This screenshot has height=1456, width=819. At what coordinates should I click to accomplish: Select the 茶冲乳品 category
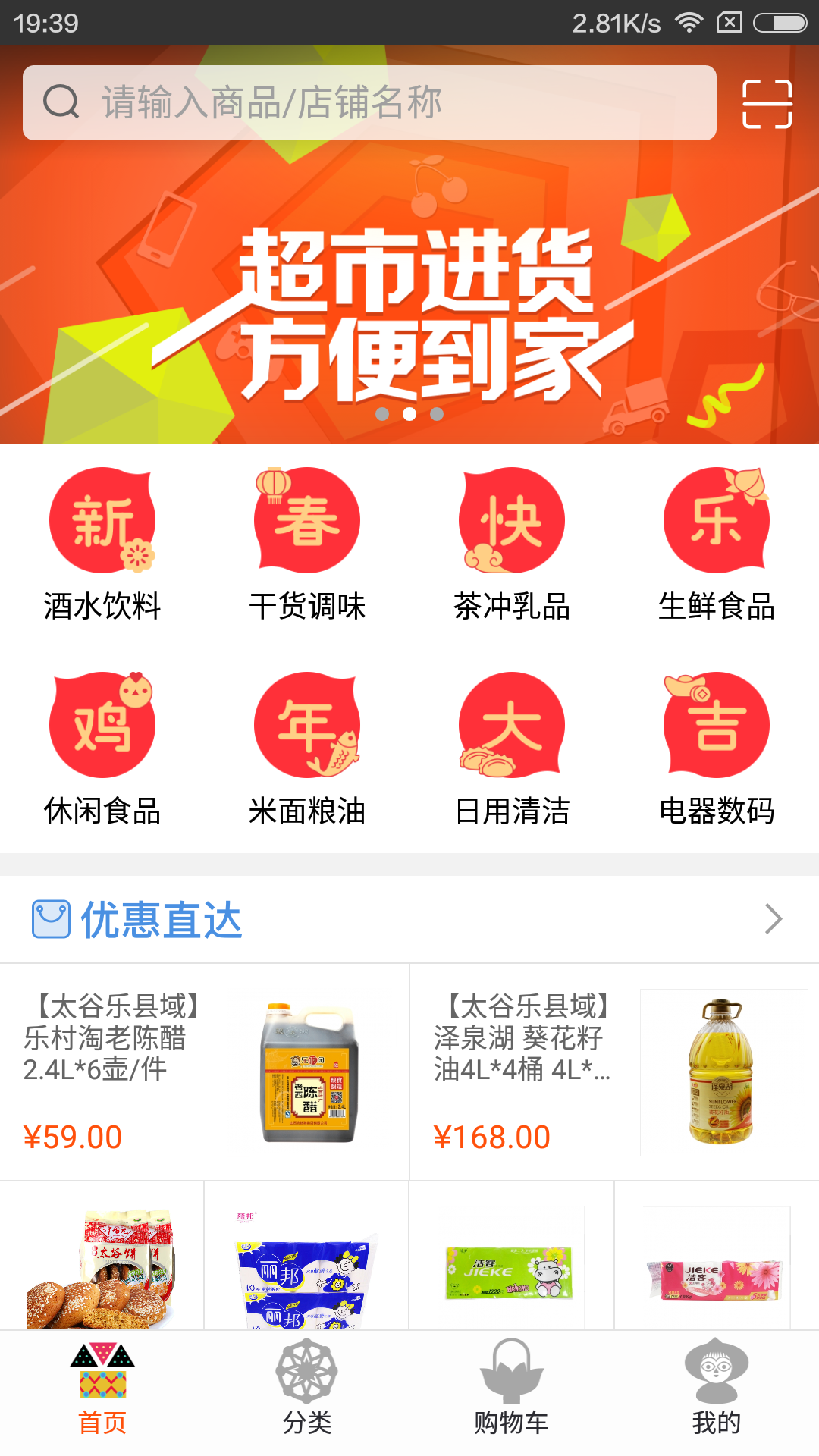point(512,544)
